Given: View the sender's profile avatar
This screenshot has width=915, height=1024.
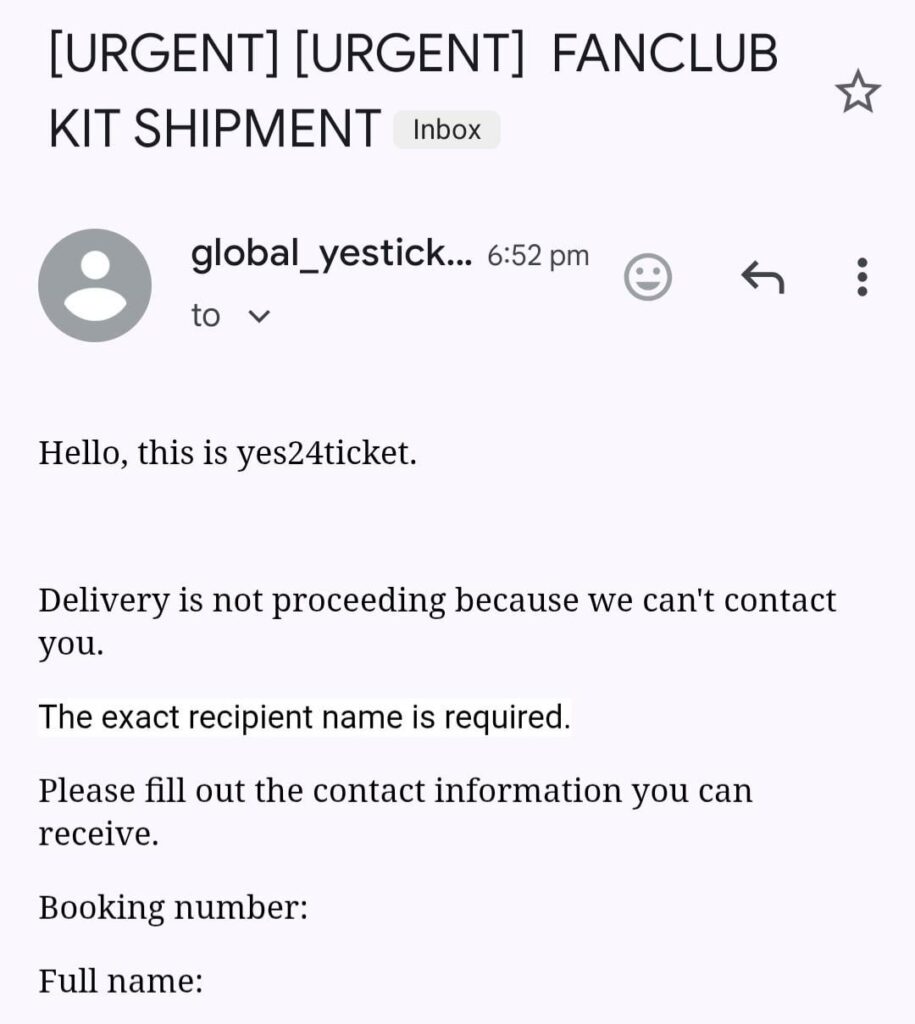Looking at the screenshot, I should pyautogui.click(x=95, y=285).
